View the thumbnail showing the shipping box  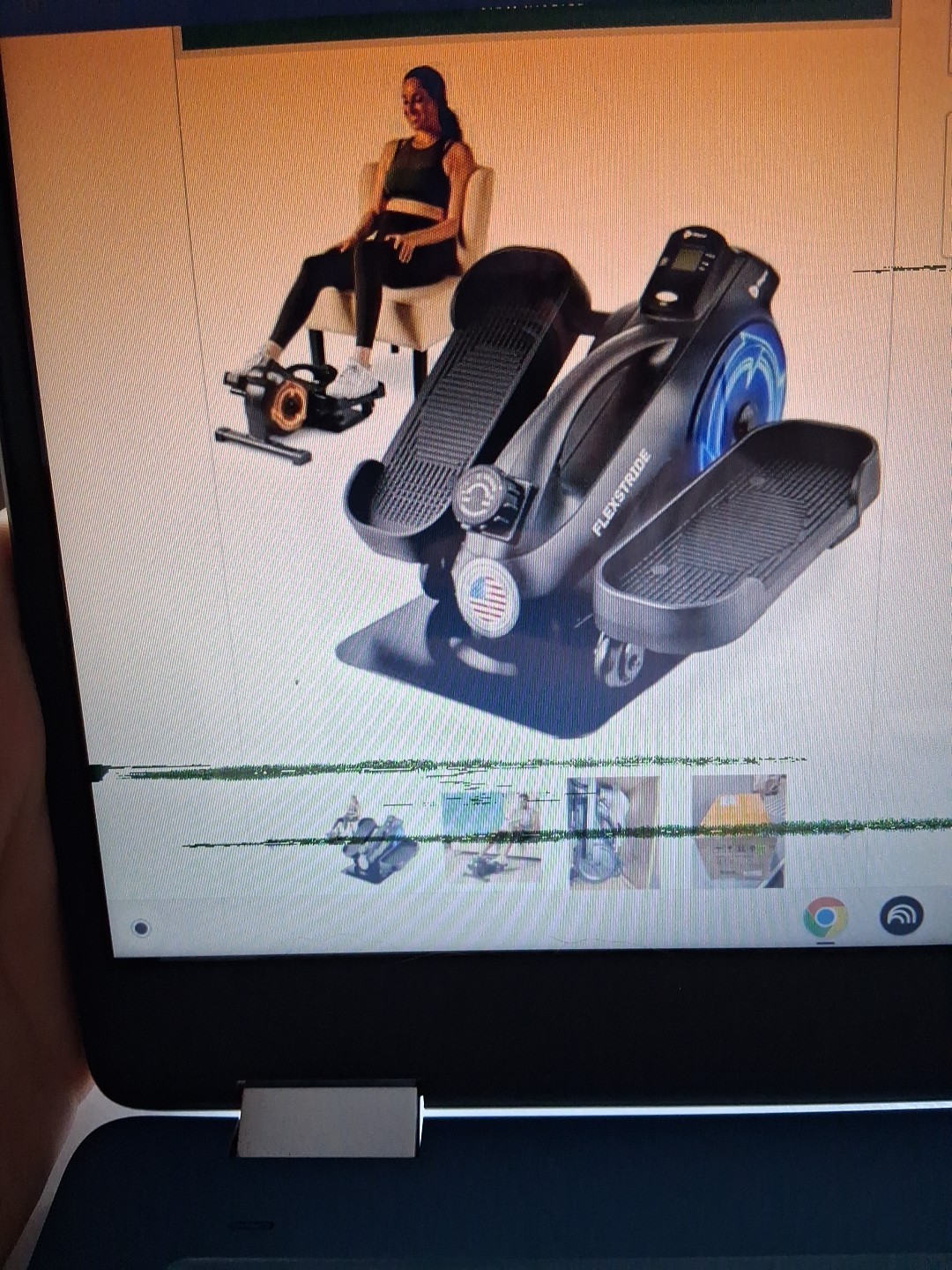739,831
